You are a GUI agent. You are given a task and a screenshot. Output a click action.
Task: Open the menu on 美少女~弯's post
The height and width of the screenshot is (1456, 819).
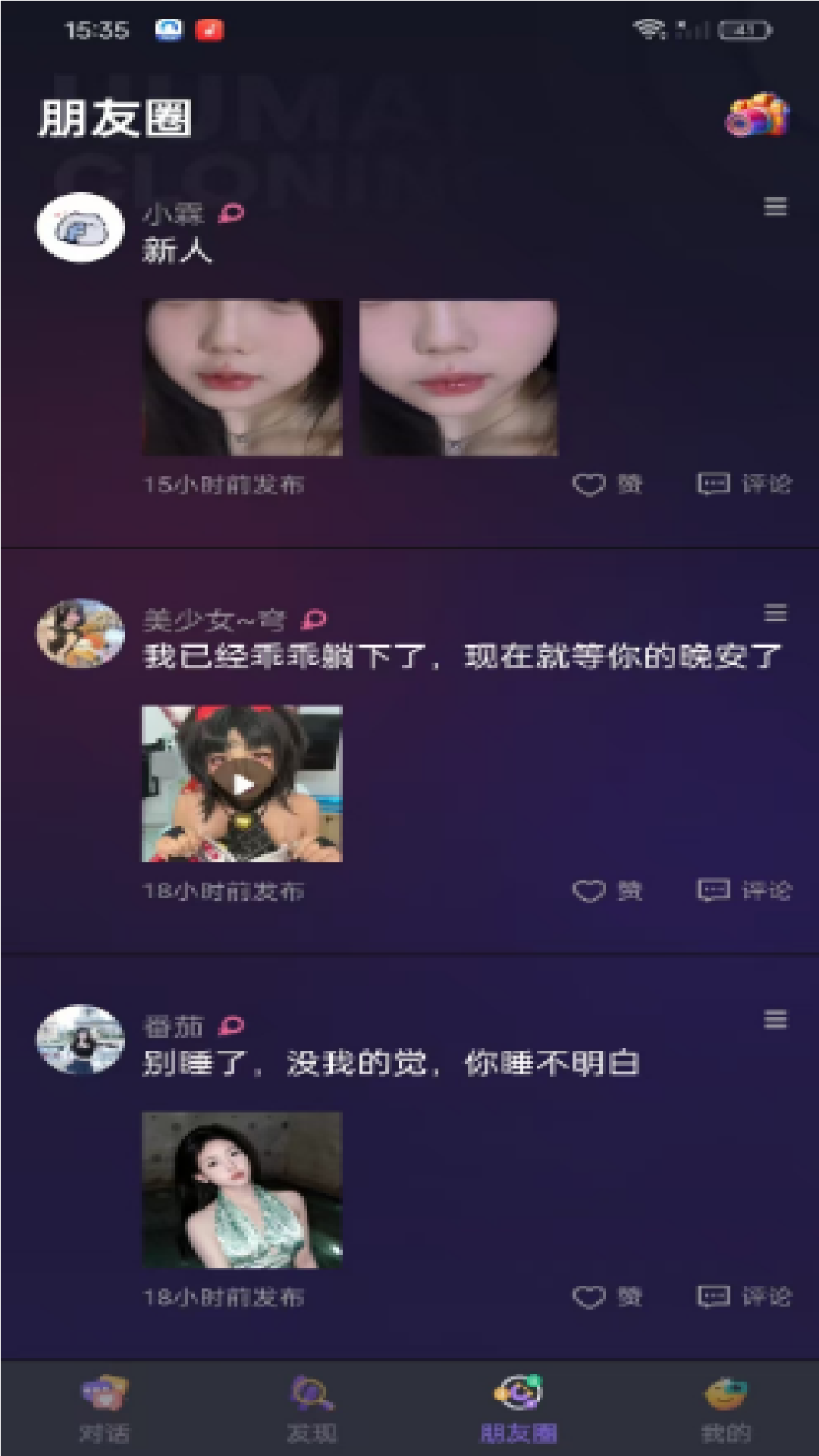pyautogui.click(x=775, y=613)
